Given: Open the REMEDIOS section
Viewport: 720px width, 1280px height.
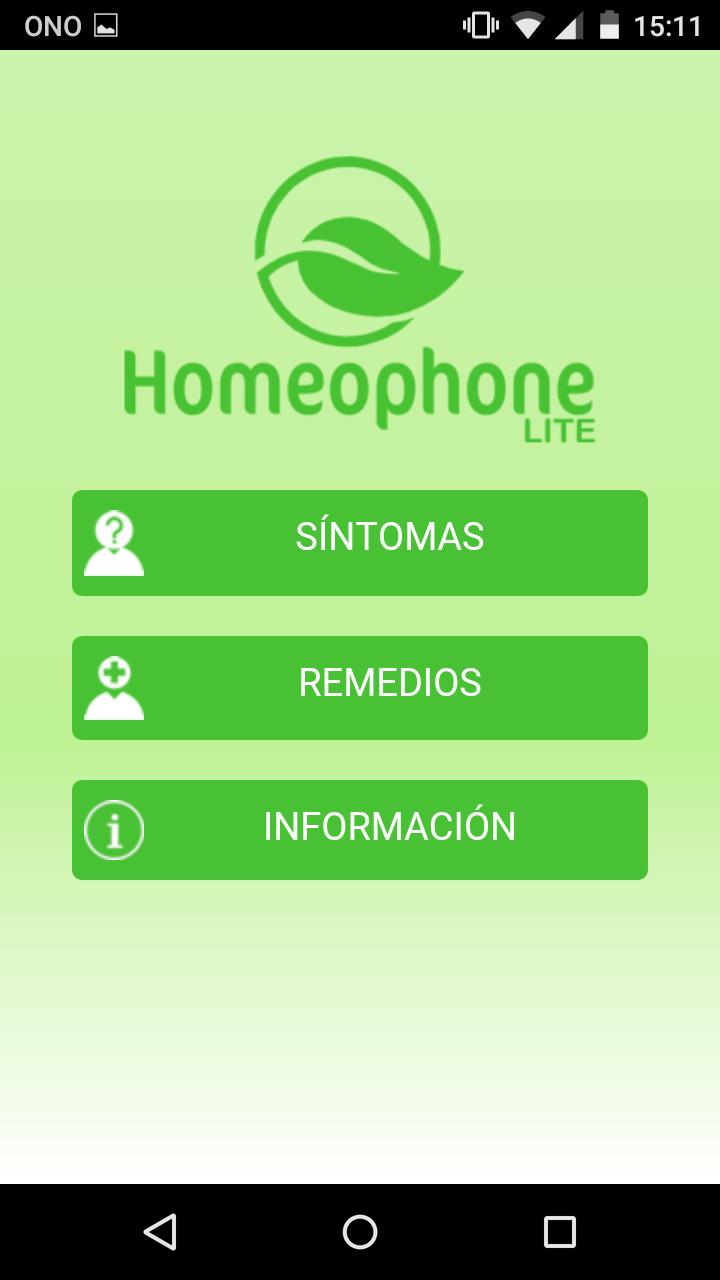Looking at the screenshot, I should click(x=388, y=686).
